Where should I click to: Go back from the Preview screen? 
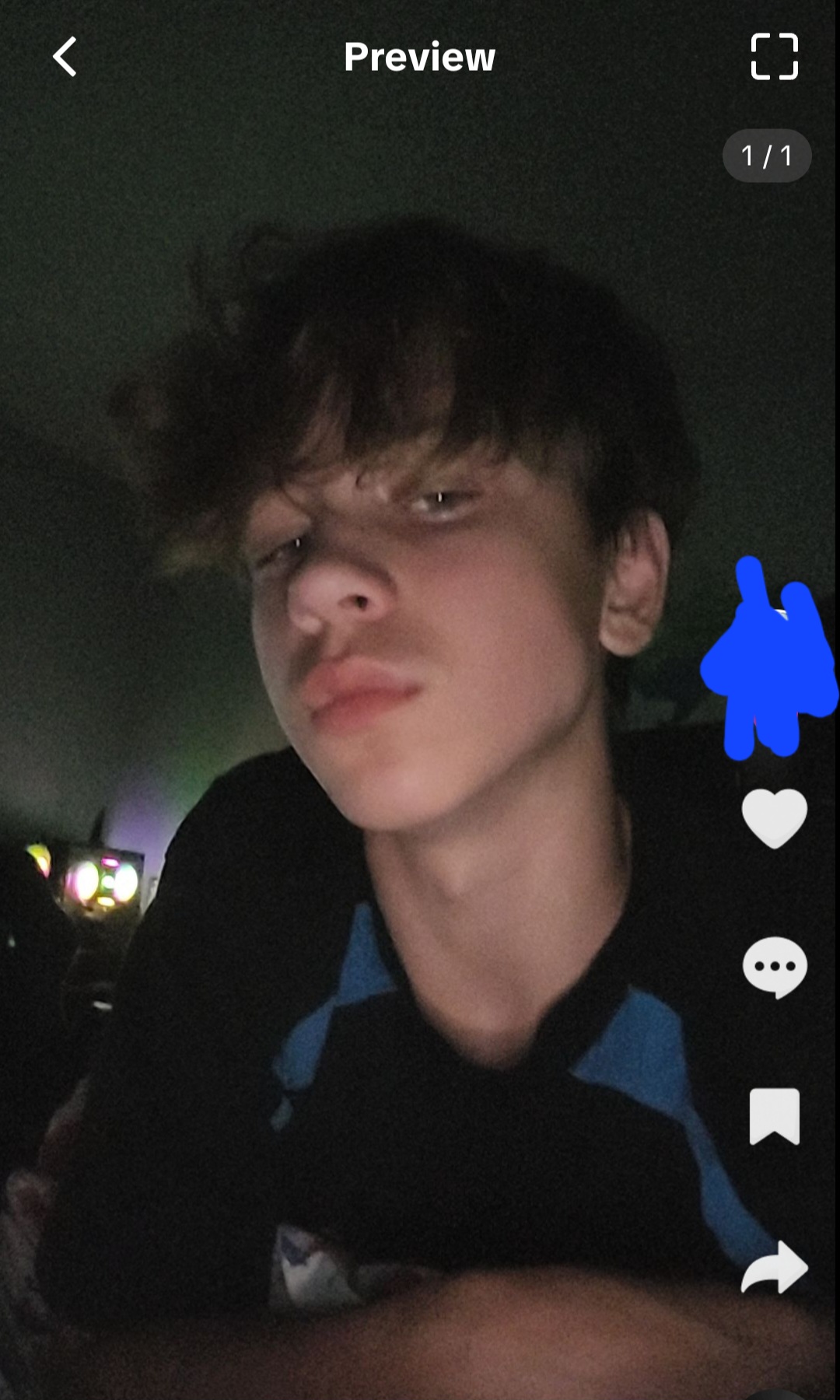tap(65, 57)
